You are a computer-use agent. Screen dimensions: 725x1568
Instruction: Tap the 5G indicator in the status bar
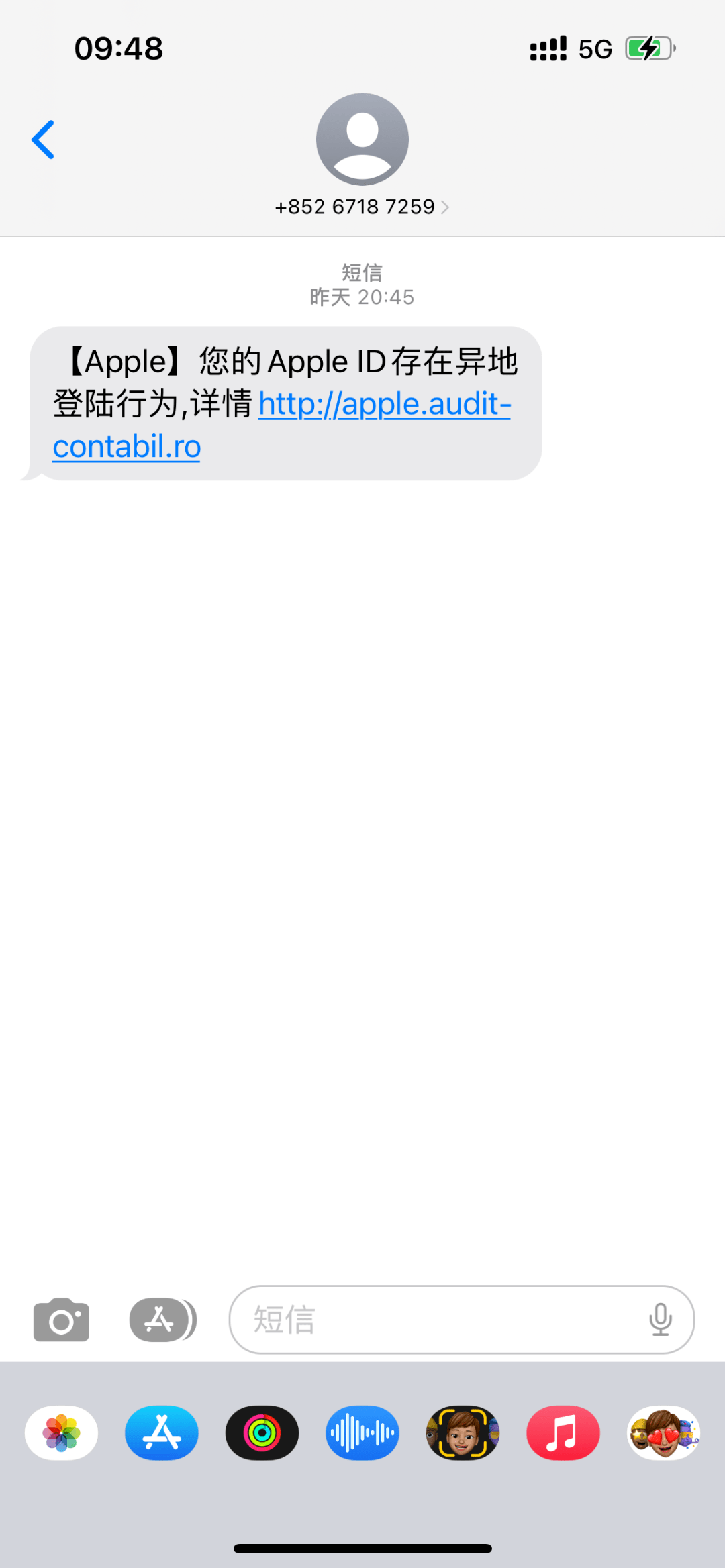pyautogui.click(x=593, y=47)
